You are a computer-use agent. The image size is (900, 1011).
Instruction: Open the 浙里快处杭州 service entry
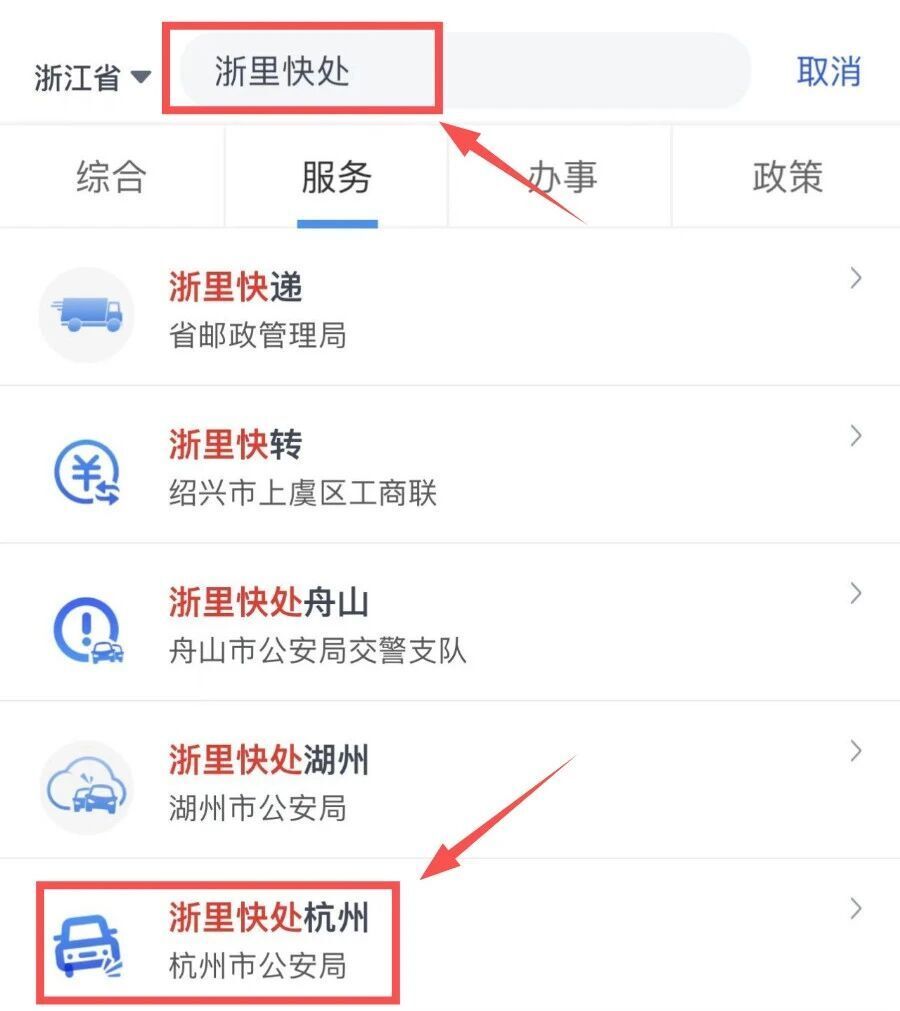click(x=270, y=920)
